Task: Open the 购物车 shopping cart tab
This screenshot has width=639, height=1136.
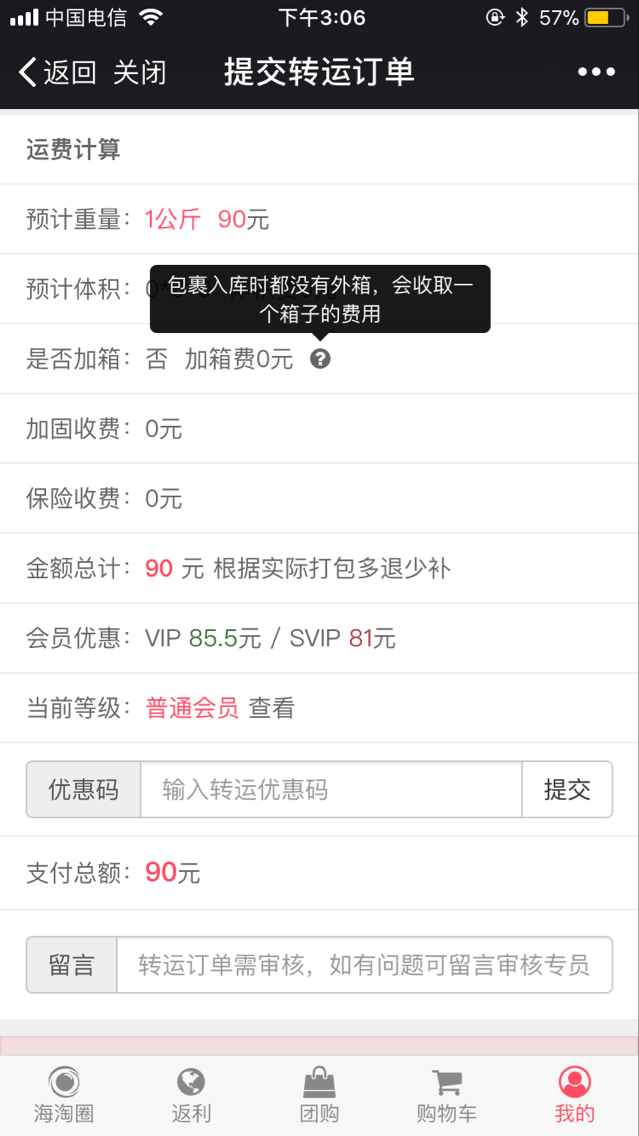Action: [447, 1095]
